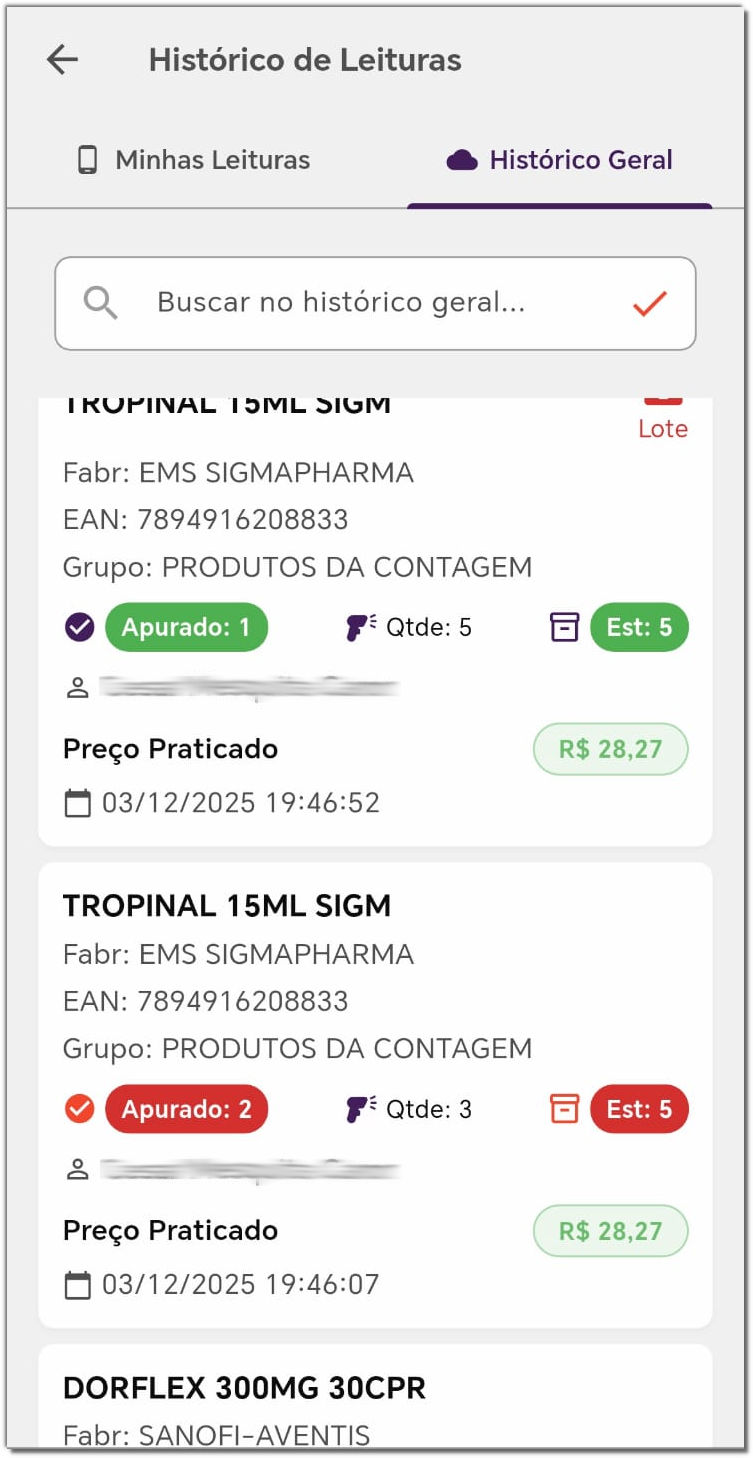The width and height of the screenshot is (753, 1458).
Task: Confirm search with the red checkmark
Action: click(x=649, y=303)
